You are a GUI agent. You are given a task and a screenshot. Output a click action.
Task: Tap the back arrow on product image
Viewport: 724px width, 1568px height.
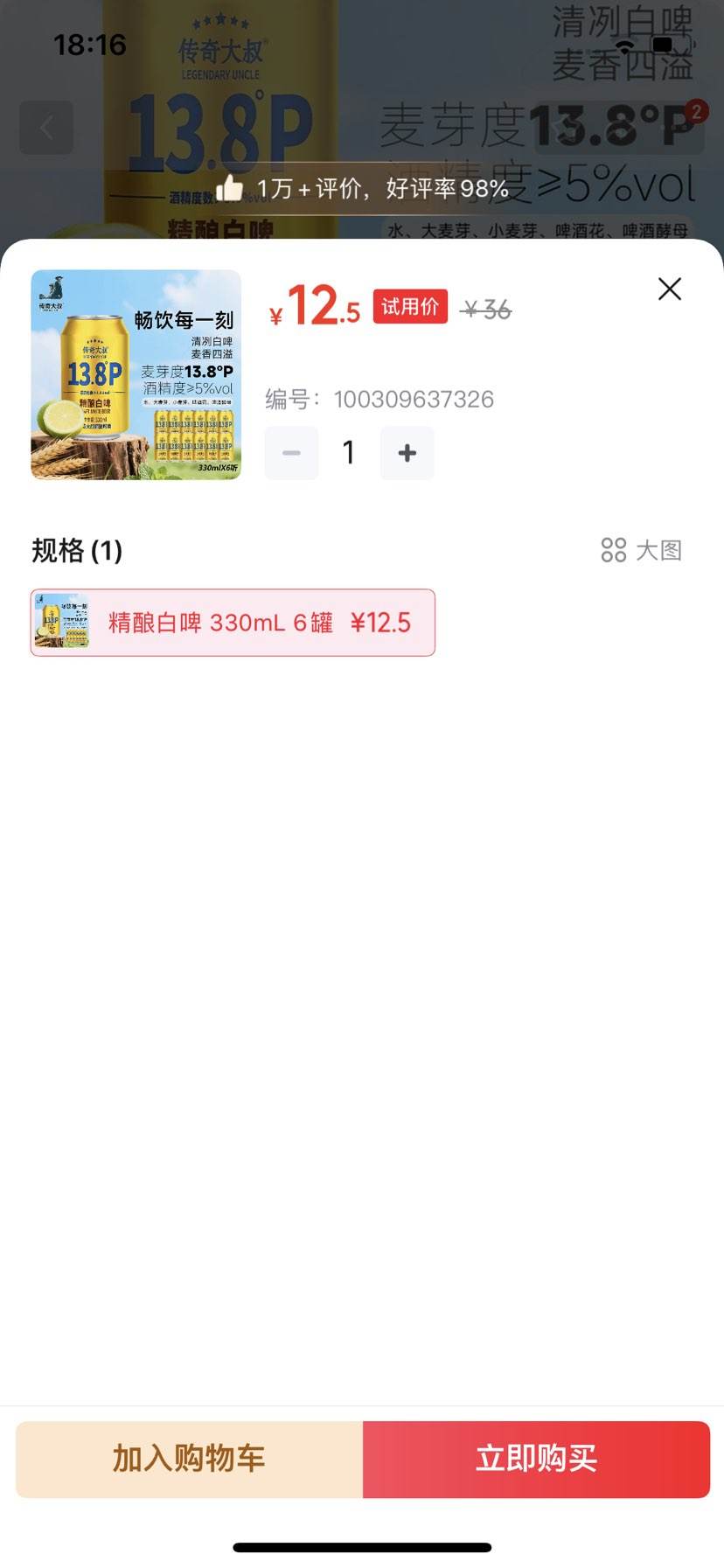pyautogui.click(x=46, y=127)
